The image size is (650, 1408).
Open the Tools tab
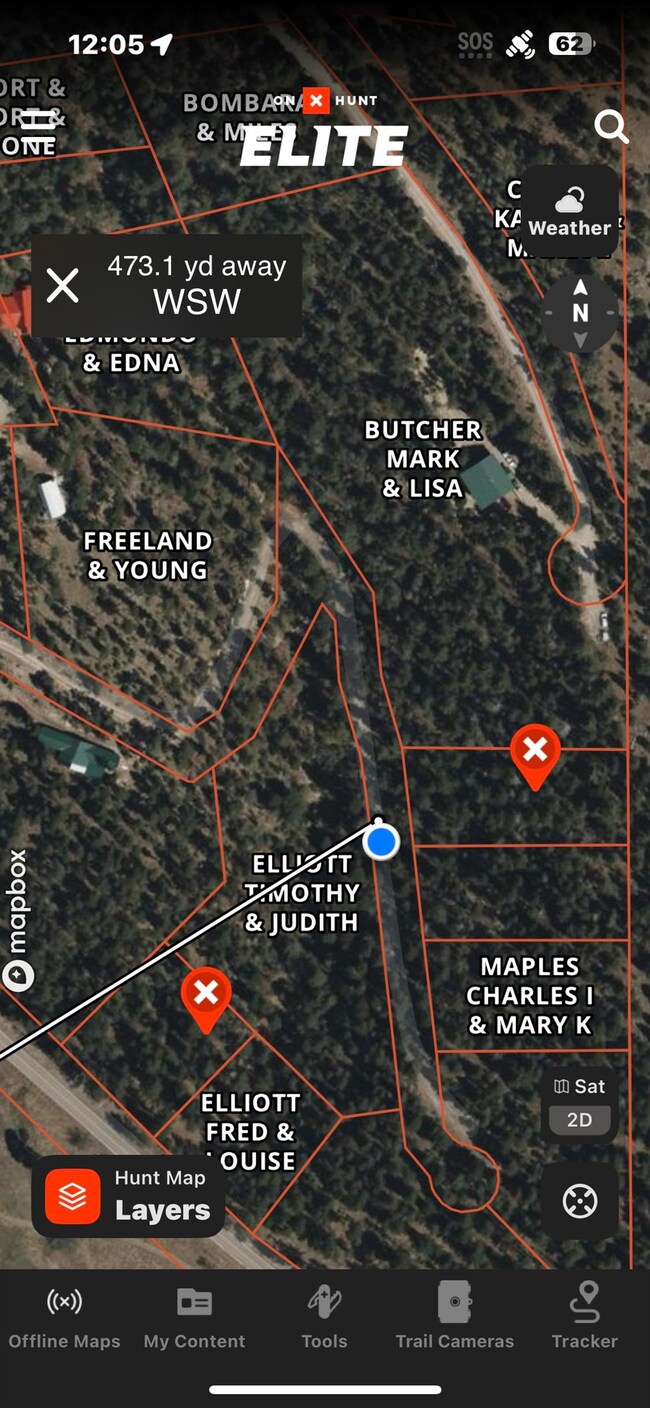click(324, 1318)
